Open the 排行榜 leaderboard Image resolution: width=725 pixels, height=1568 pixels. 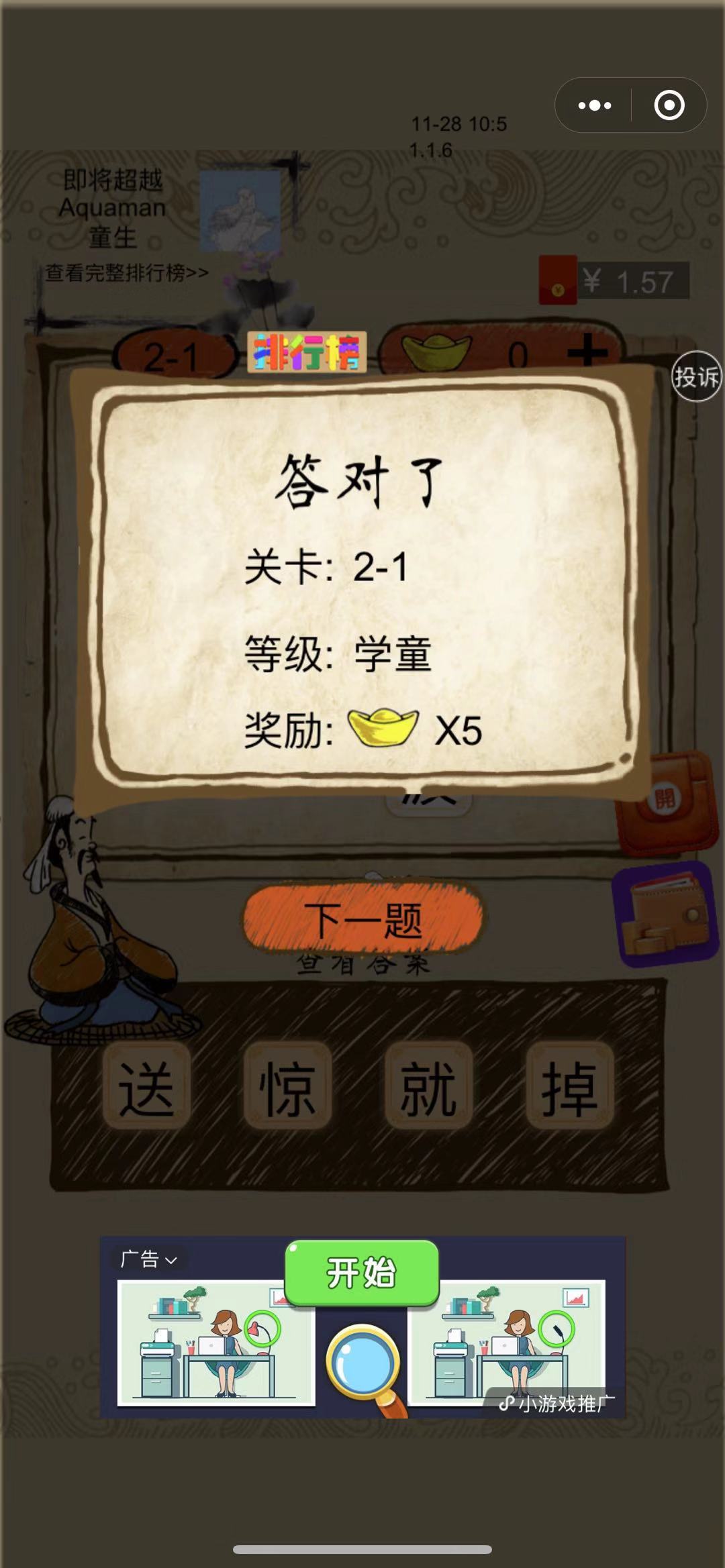point(307,352)
